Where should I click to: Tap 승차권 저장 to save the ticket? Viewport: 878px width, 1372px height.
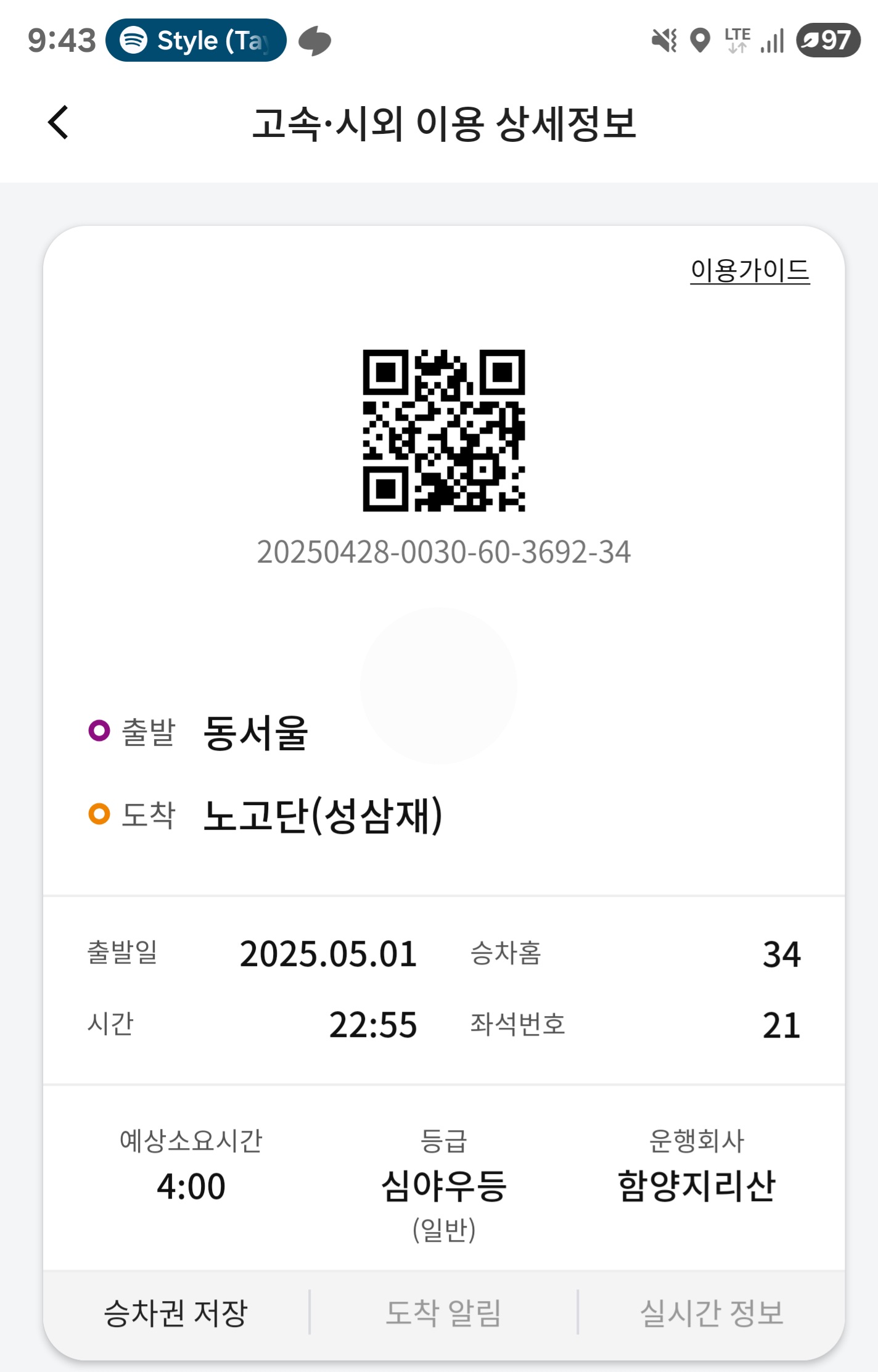(176, 1313)
